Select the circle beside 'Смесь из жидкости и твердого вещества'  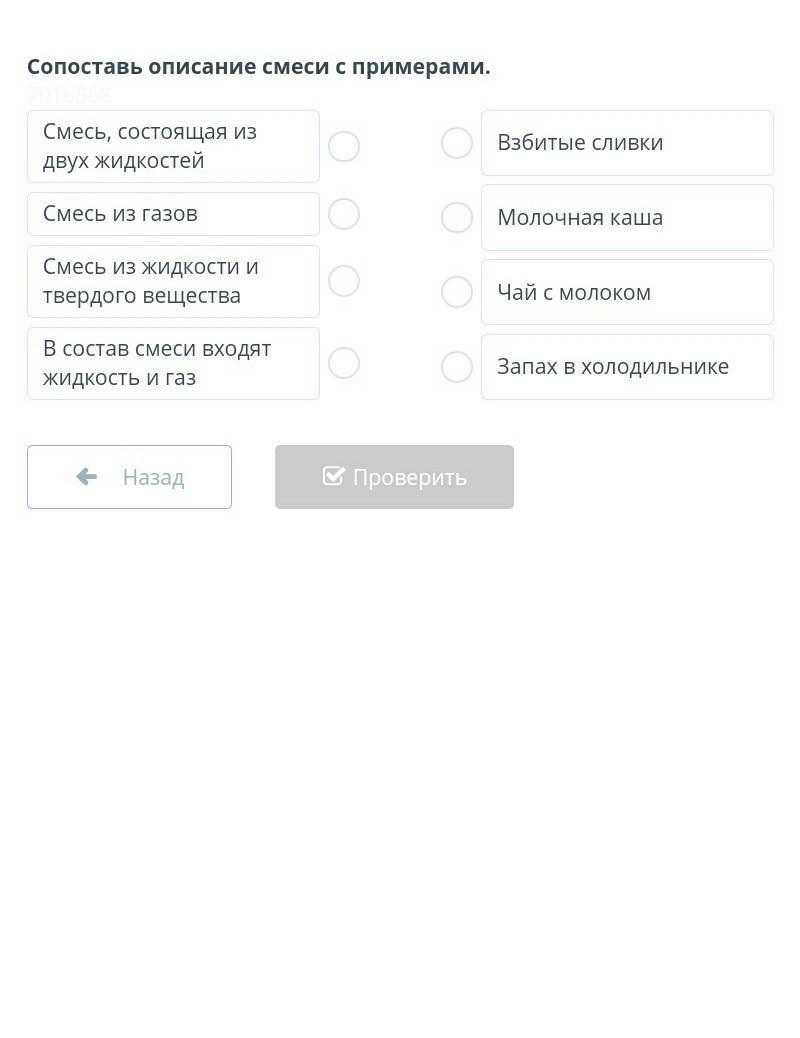click(344, 281)
